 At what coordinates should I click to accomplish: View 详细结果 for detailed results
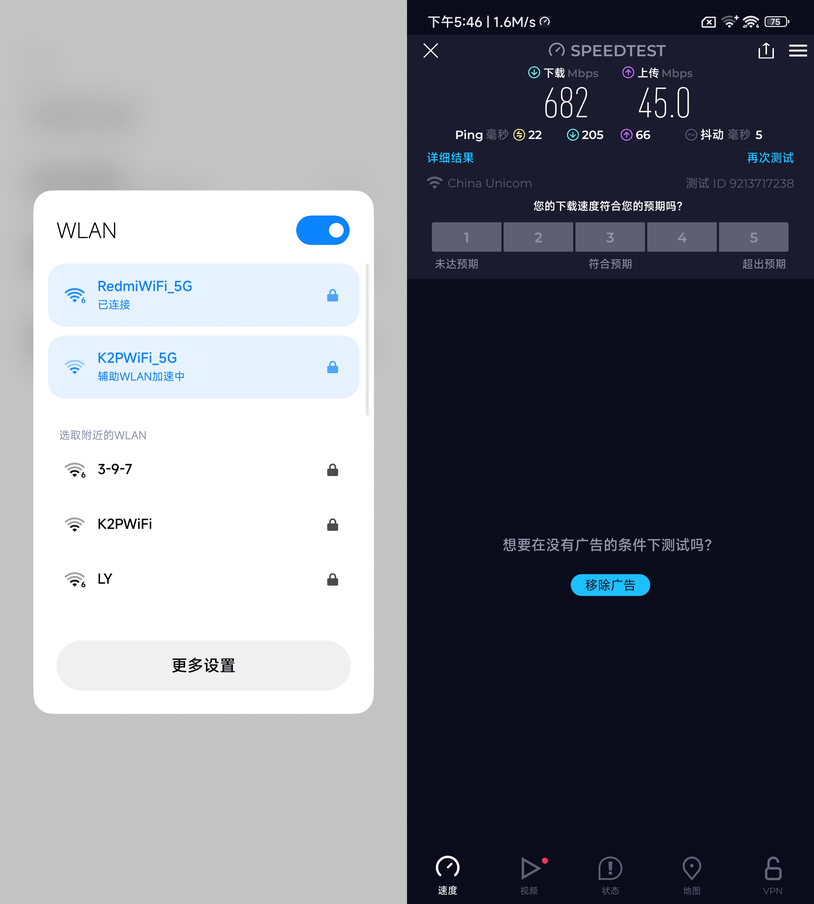[451, 158]
